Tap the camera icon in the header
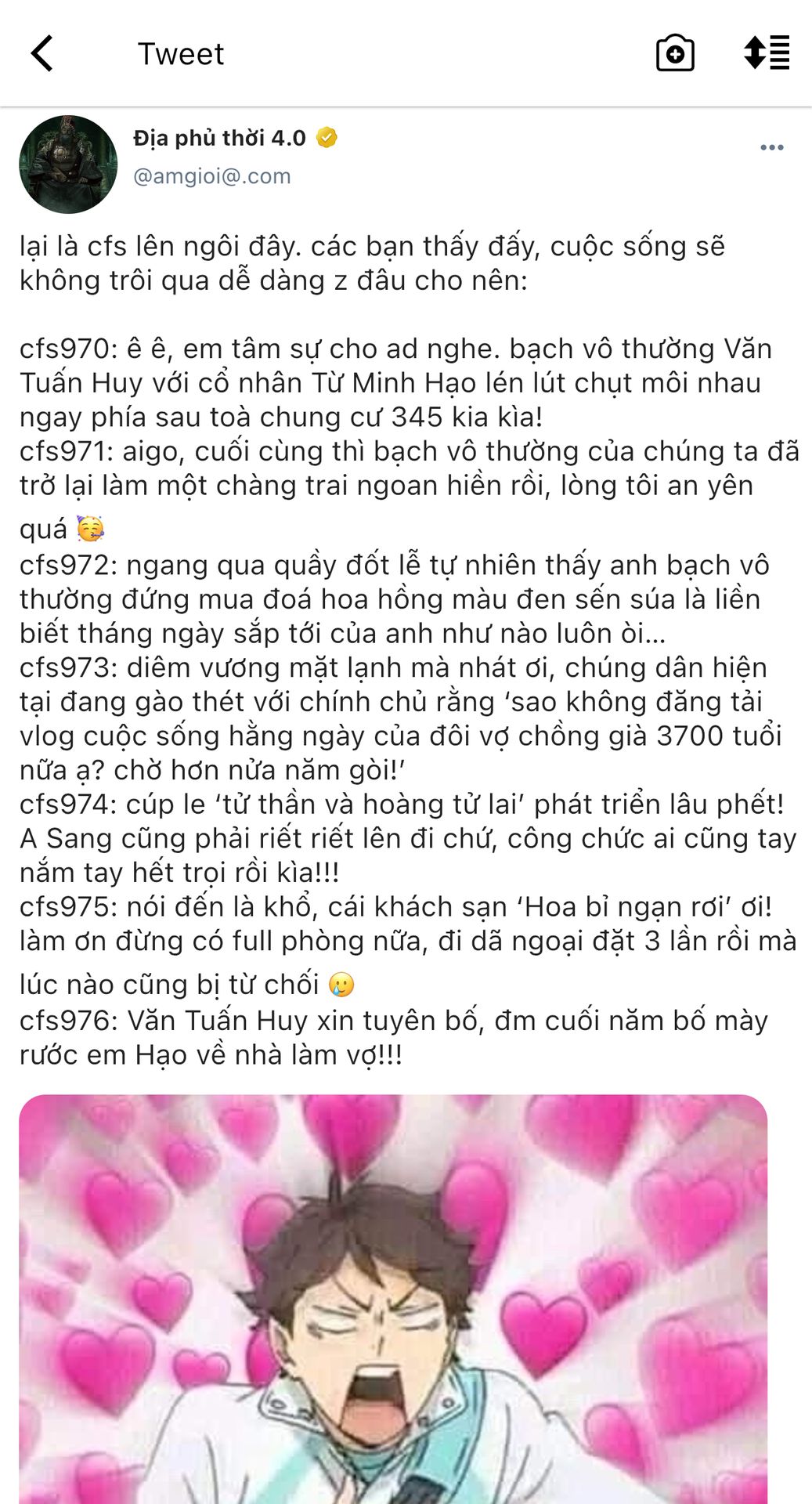812x1504 pixels. (x=675, y=53)
